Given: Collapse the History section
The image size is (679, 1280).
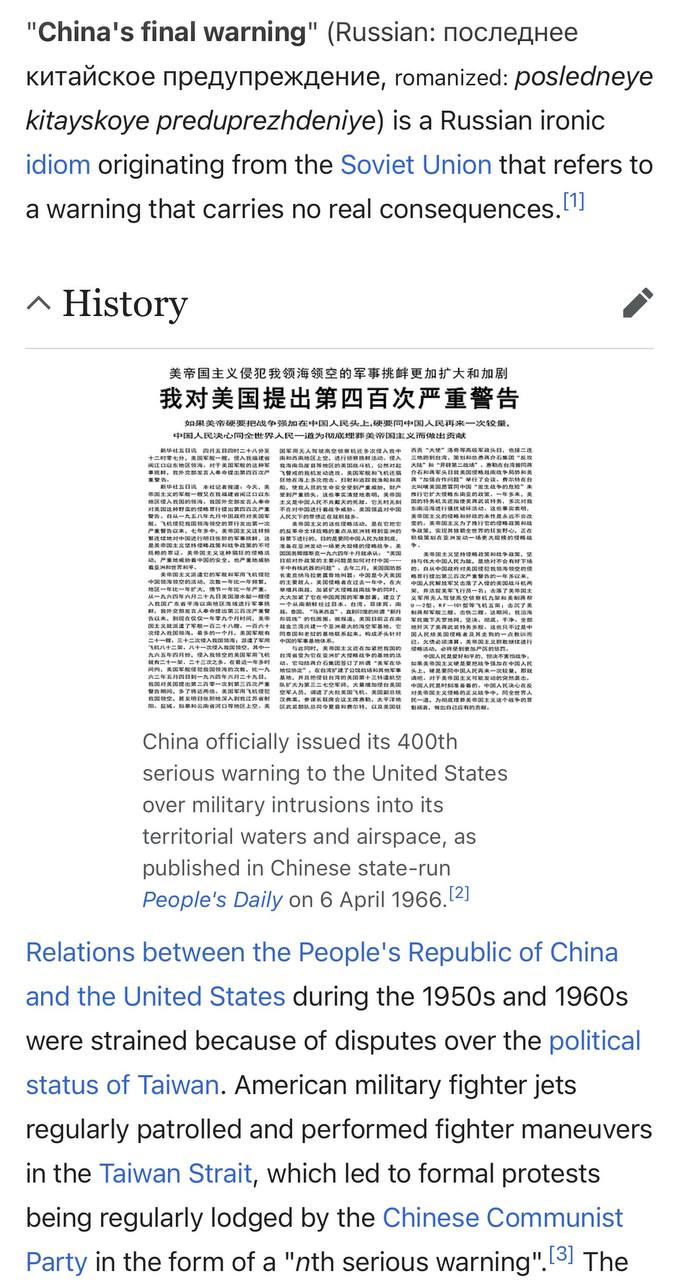Looking at the screenshot, I should coord(38,303).
